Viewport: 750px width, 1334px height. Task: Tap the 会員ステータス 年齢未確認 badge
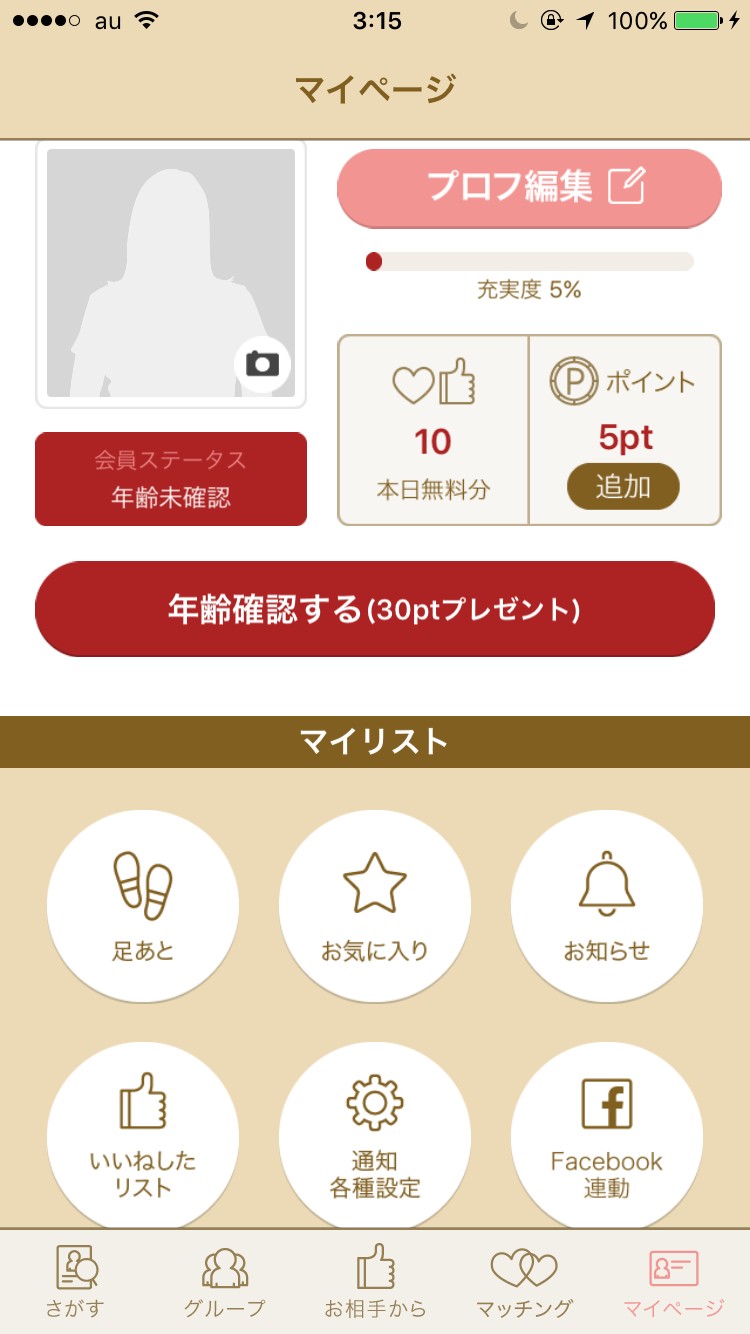click(171, 479)
